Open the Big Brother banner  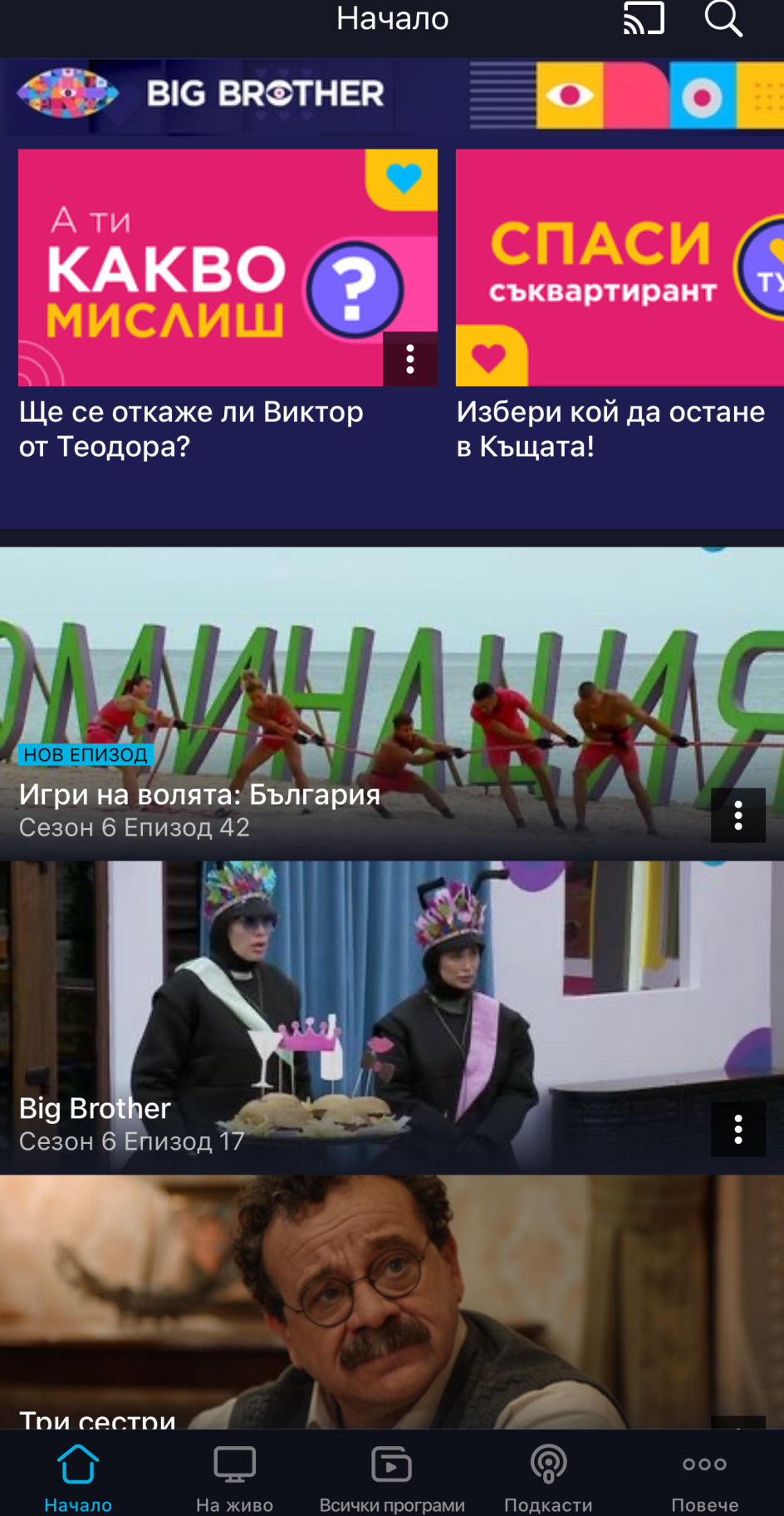pyautogui.click(x=392, y=96)
